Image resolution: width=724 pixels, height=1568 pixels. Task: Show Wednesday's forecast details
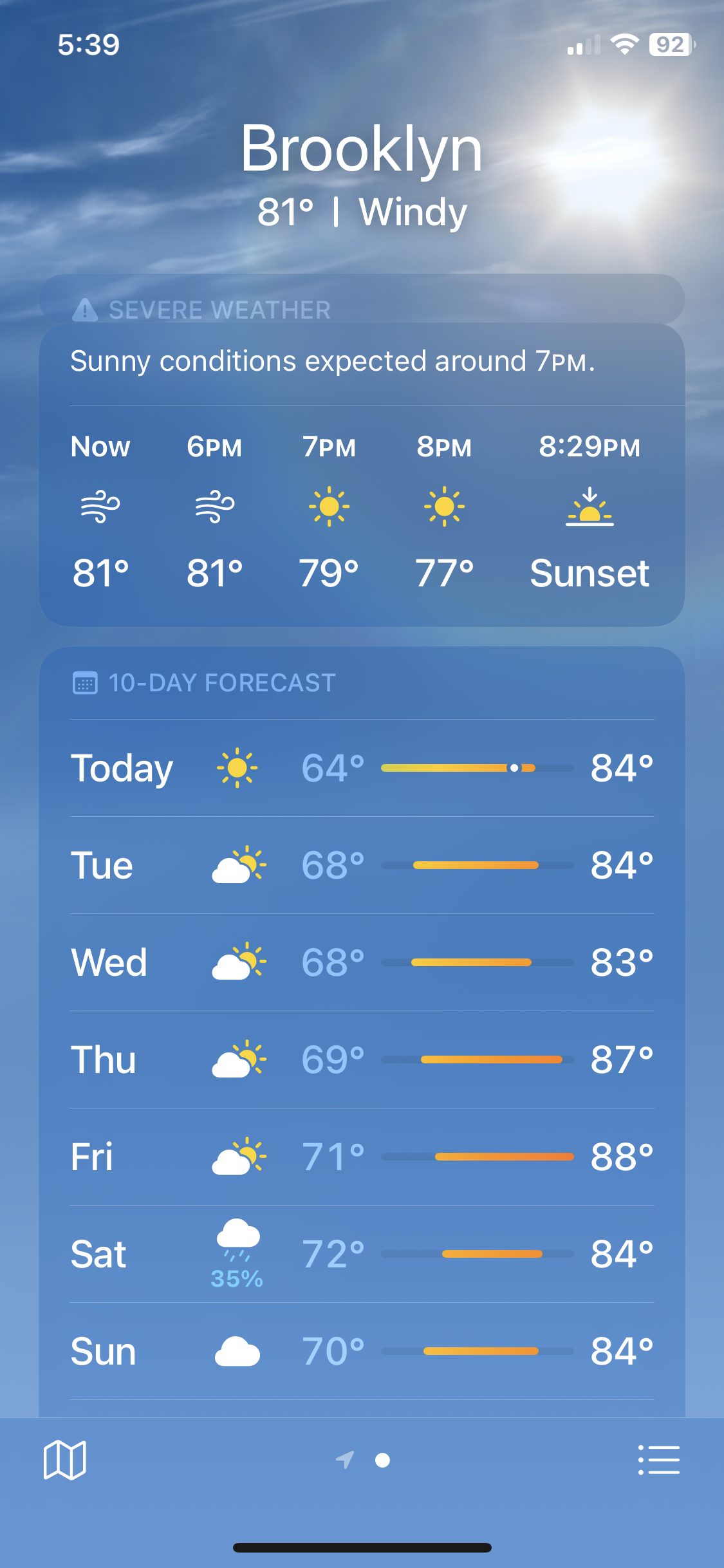click(360, 962)
